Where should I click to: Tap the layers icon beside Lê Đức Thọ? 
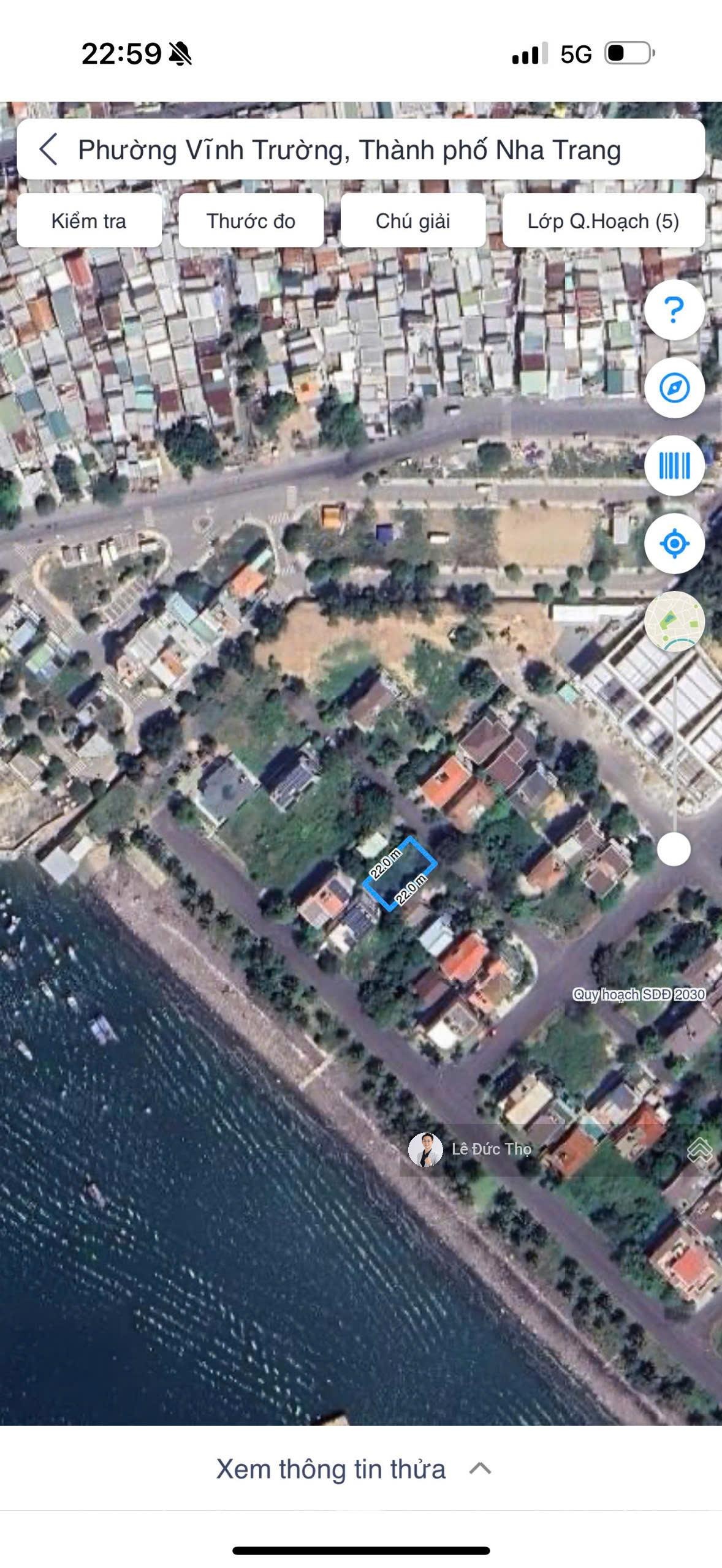(699, 1150)
